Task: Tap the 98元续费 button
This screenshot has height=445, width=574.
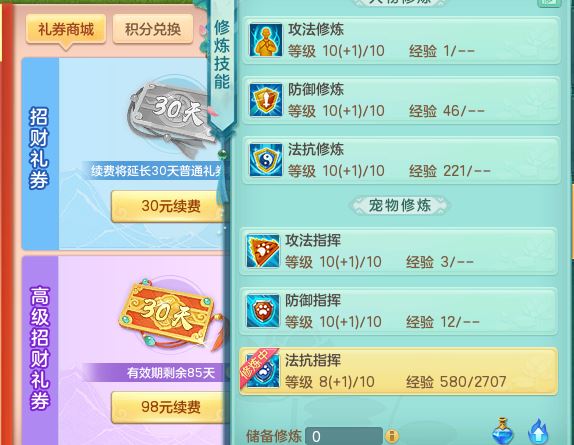Action: click(169, 407)
